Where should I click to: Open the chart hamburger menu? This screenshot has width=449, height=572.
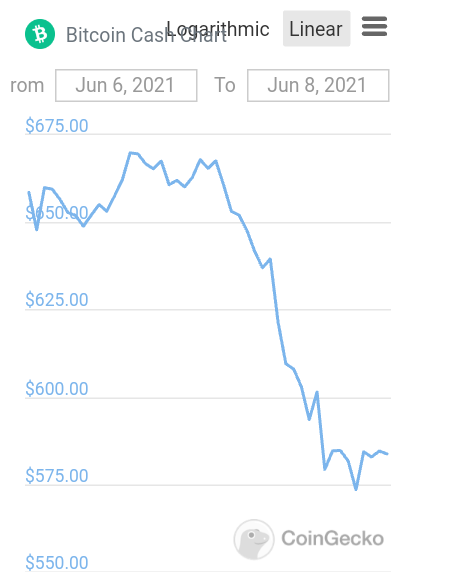coord(374,26)
